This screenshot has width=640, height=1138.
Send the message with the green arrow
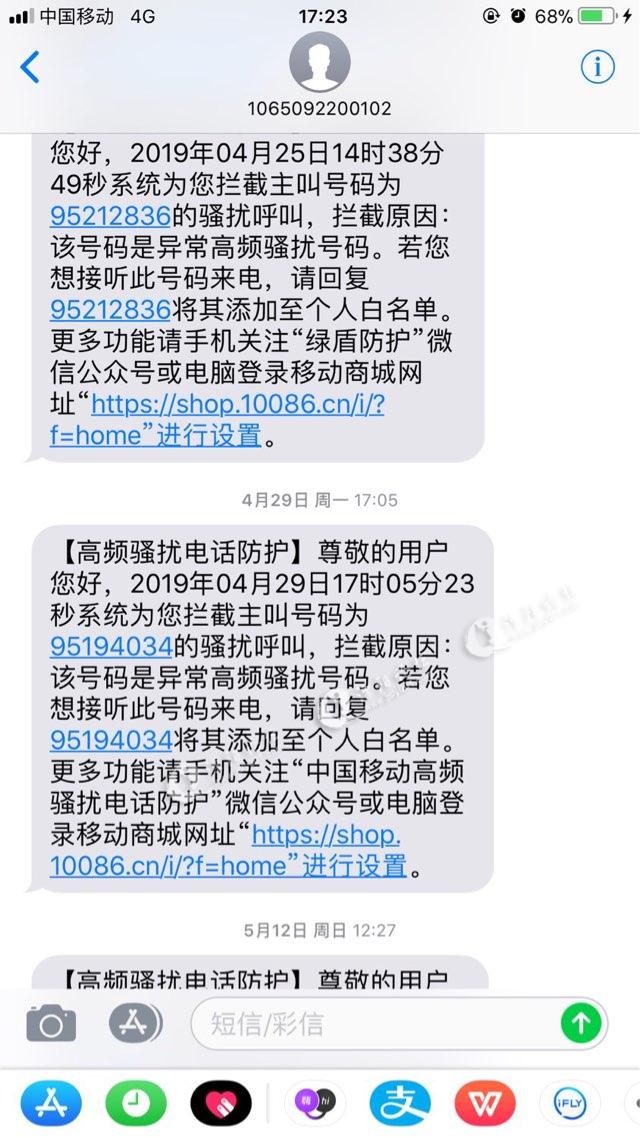[580, 1022]
